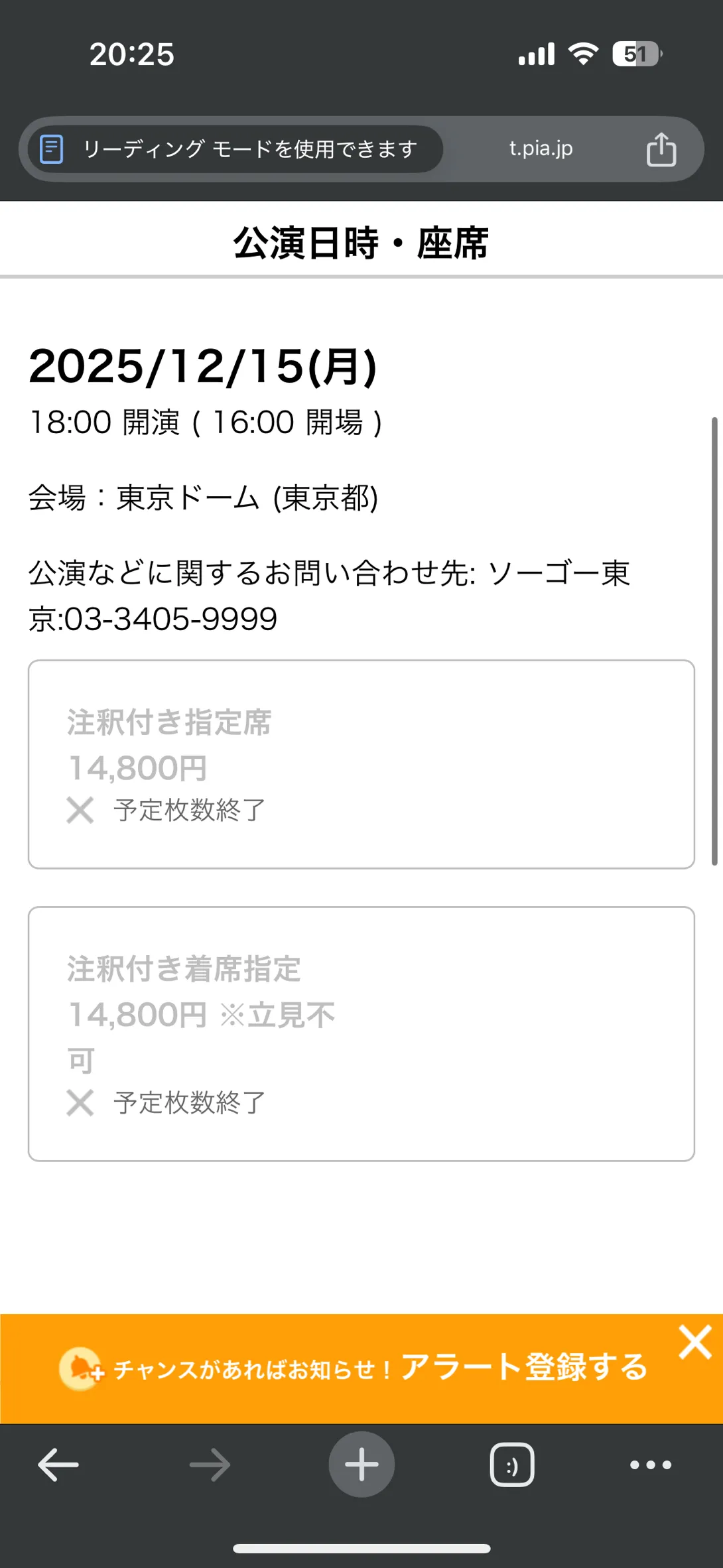
Task: Select the 注釈付き着席指定 ticket card
Action: pyautogui.click(x=361, y=1033)
